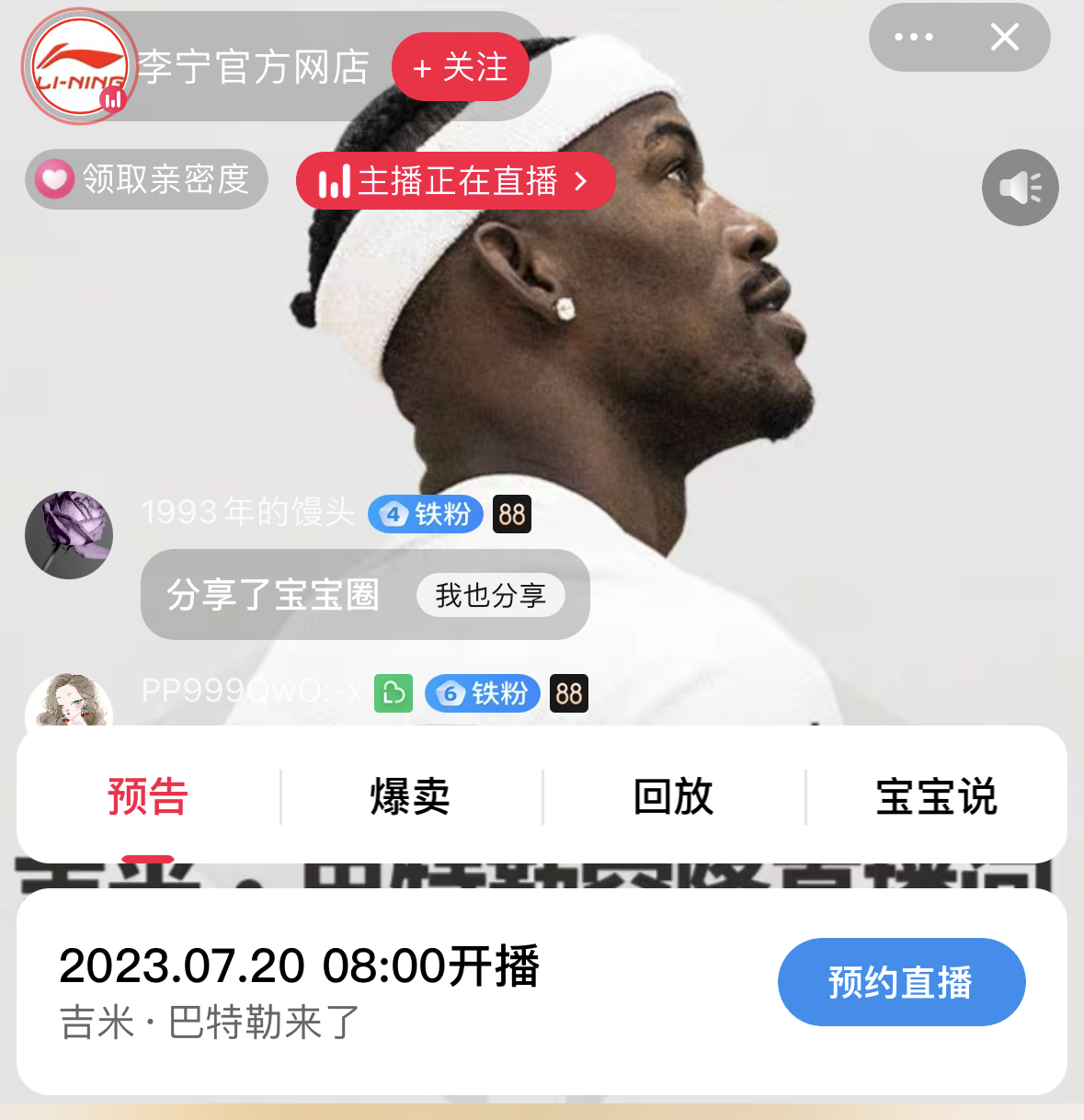Screen dimensions: 1084x1120
Task: Reserve the live stream with 预约直播
Action: 901,982
